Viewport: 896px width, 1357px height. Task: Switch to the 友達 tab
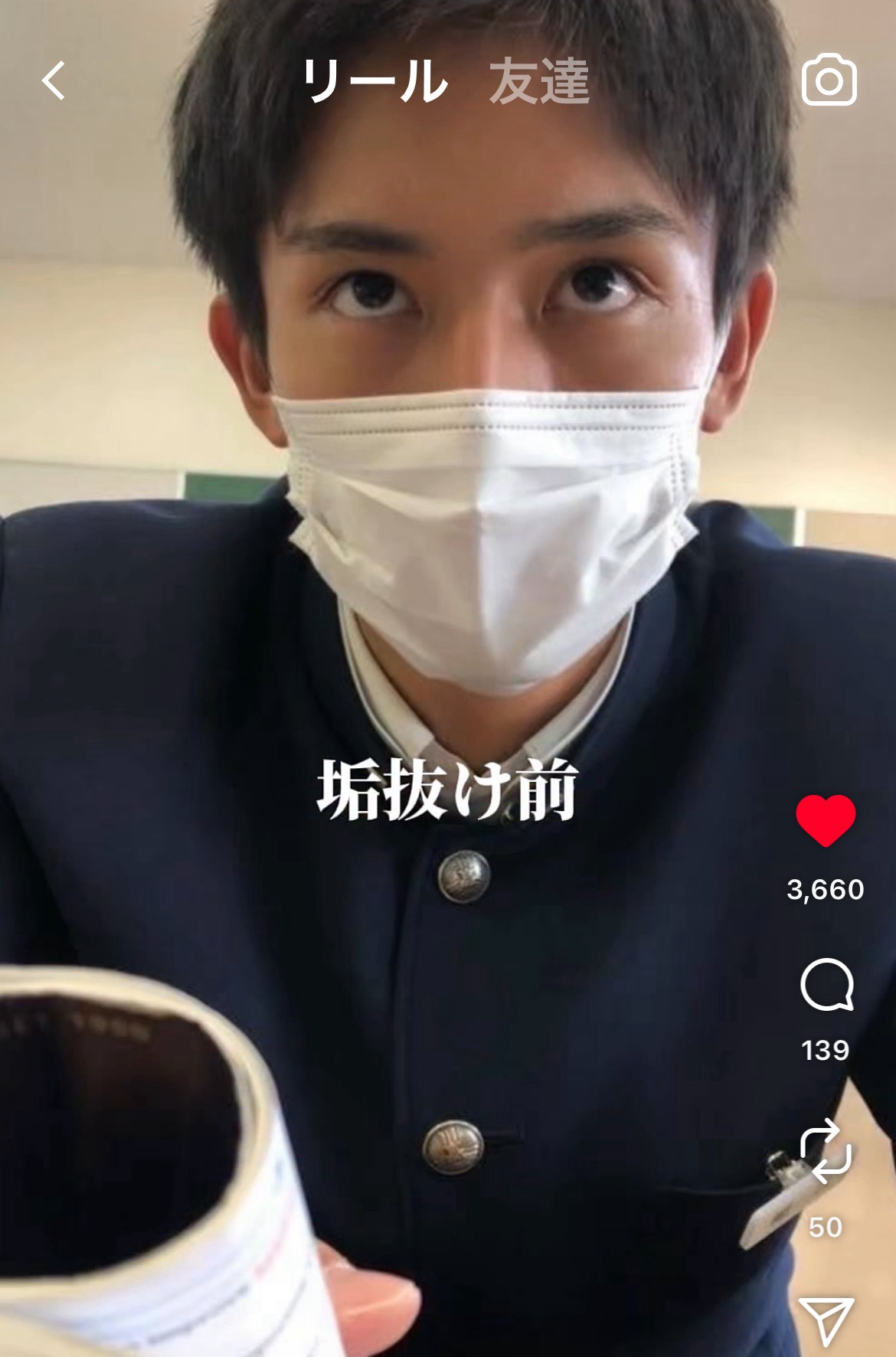(539, 81)
